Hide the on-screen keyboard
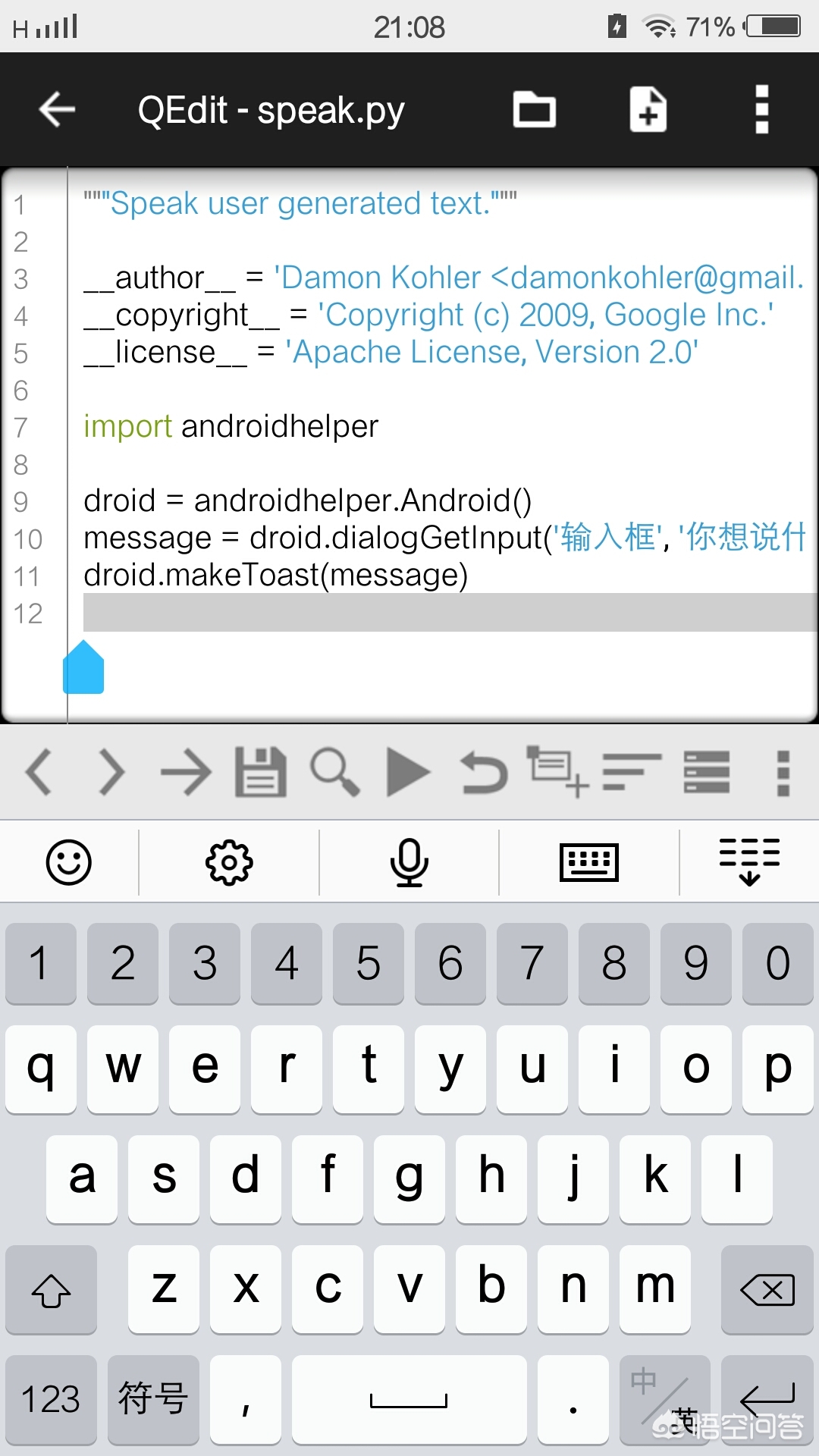The image size is (819, 1456). pos(749,862)
